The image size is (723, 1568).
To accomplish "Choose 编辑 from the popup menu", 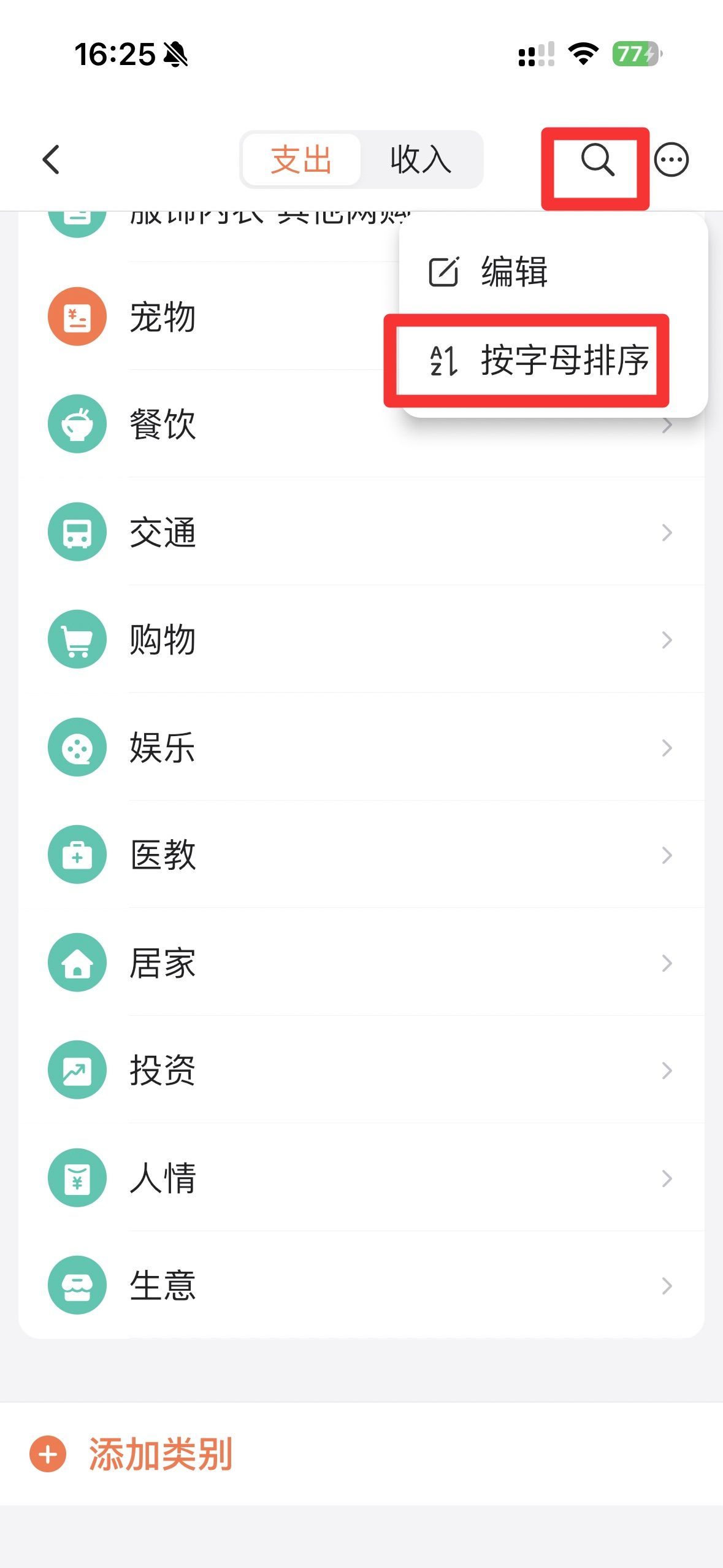I will [x=514, y=271].
